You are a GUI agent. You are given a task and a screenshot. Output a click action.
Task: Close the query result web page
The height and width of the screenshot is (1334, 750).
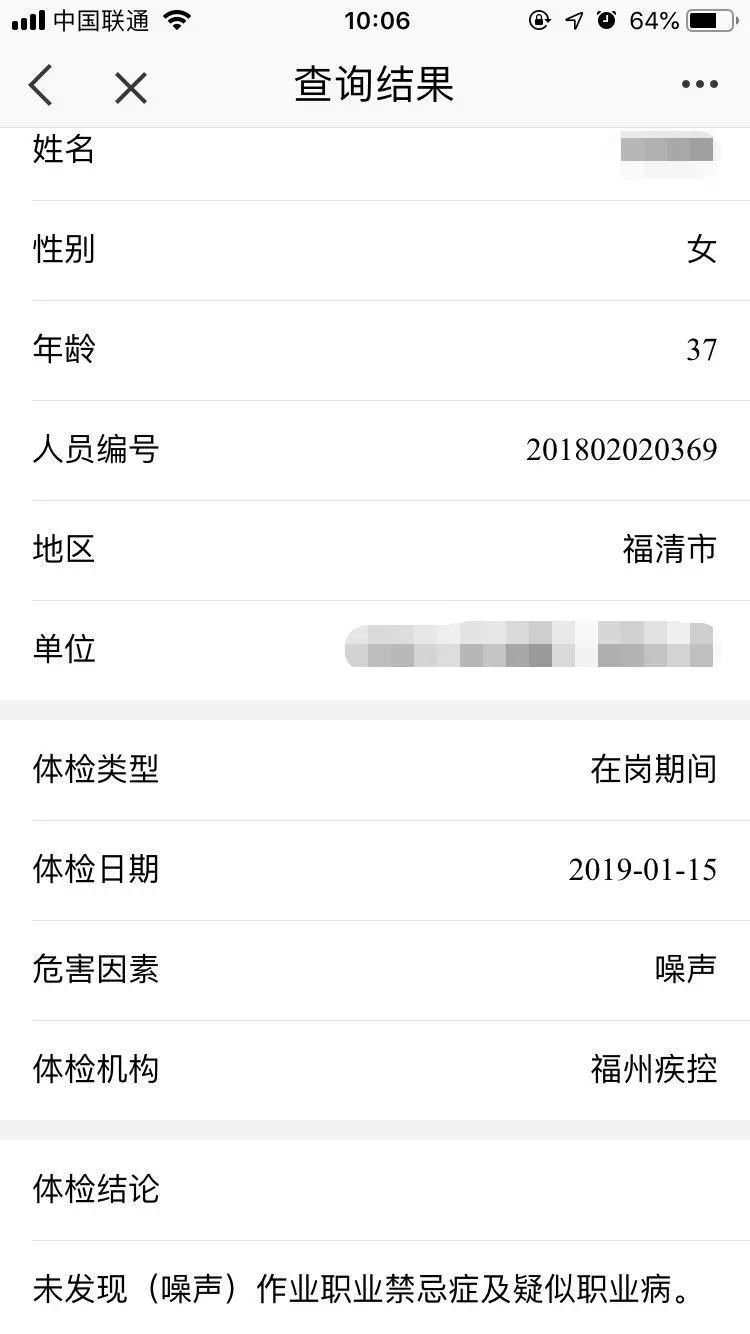click(131, 88)
